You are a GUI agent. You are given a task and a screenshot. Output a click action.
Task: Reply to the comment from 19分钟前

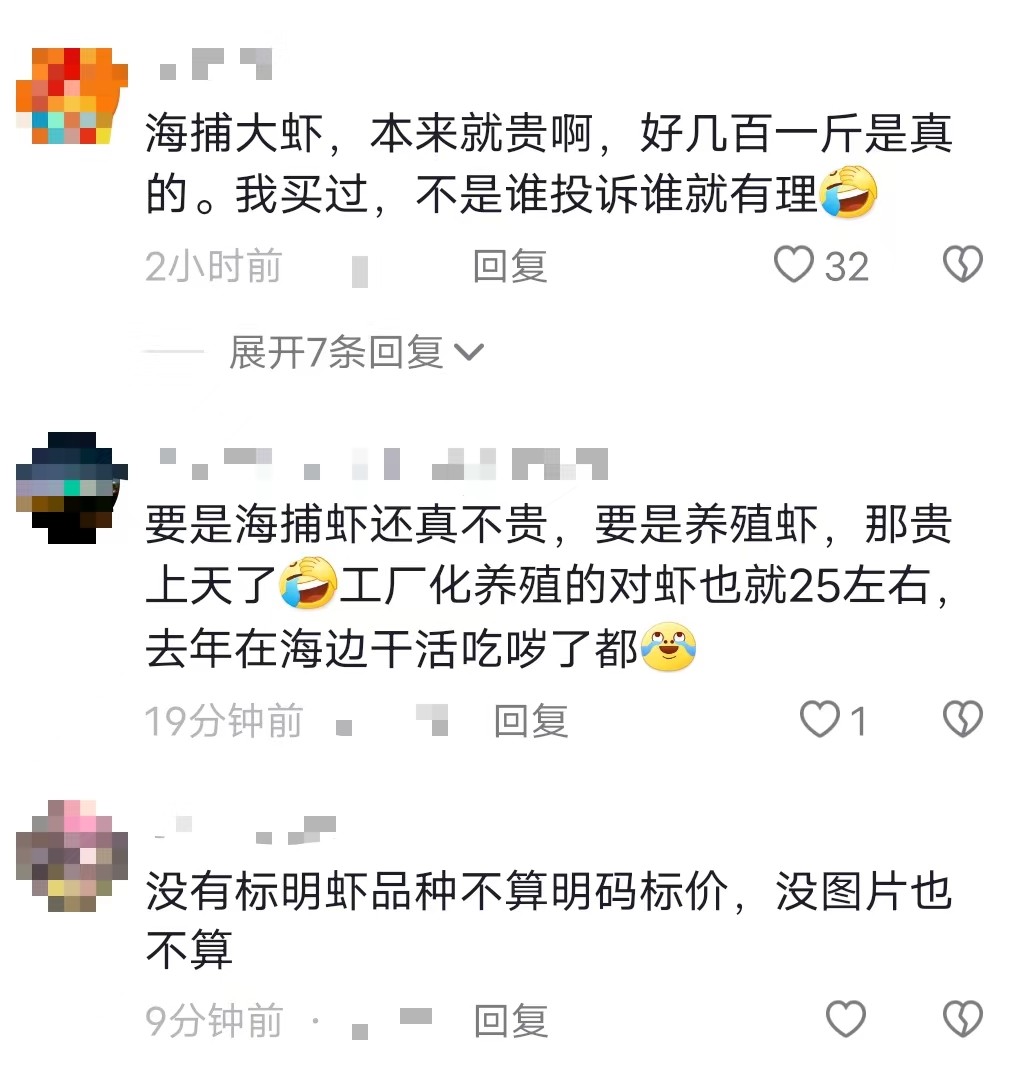point(531,721)
